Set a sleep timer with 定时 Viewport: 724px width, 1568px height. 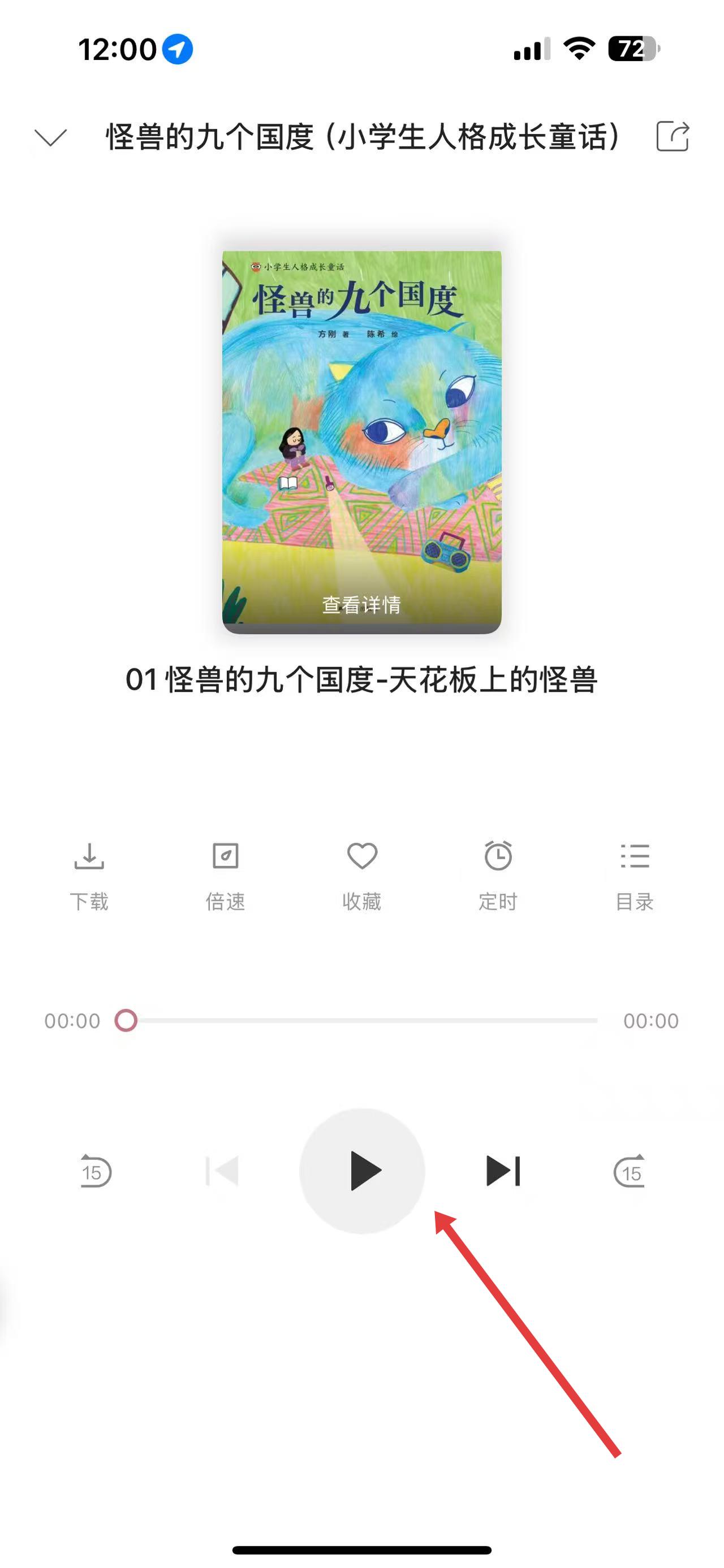click(498, 874)
